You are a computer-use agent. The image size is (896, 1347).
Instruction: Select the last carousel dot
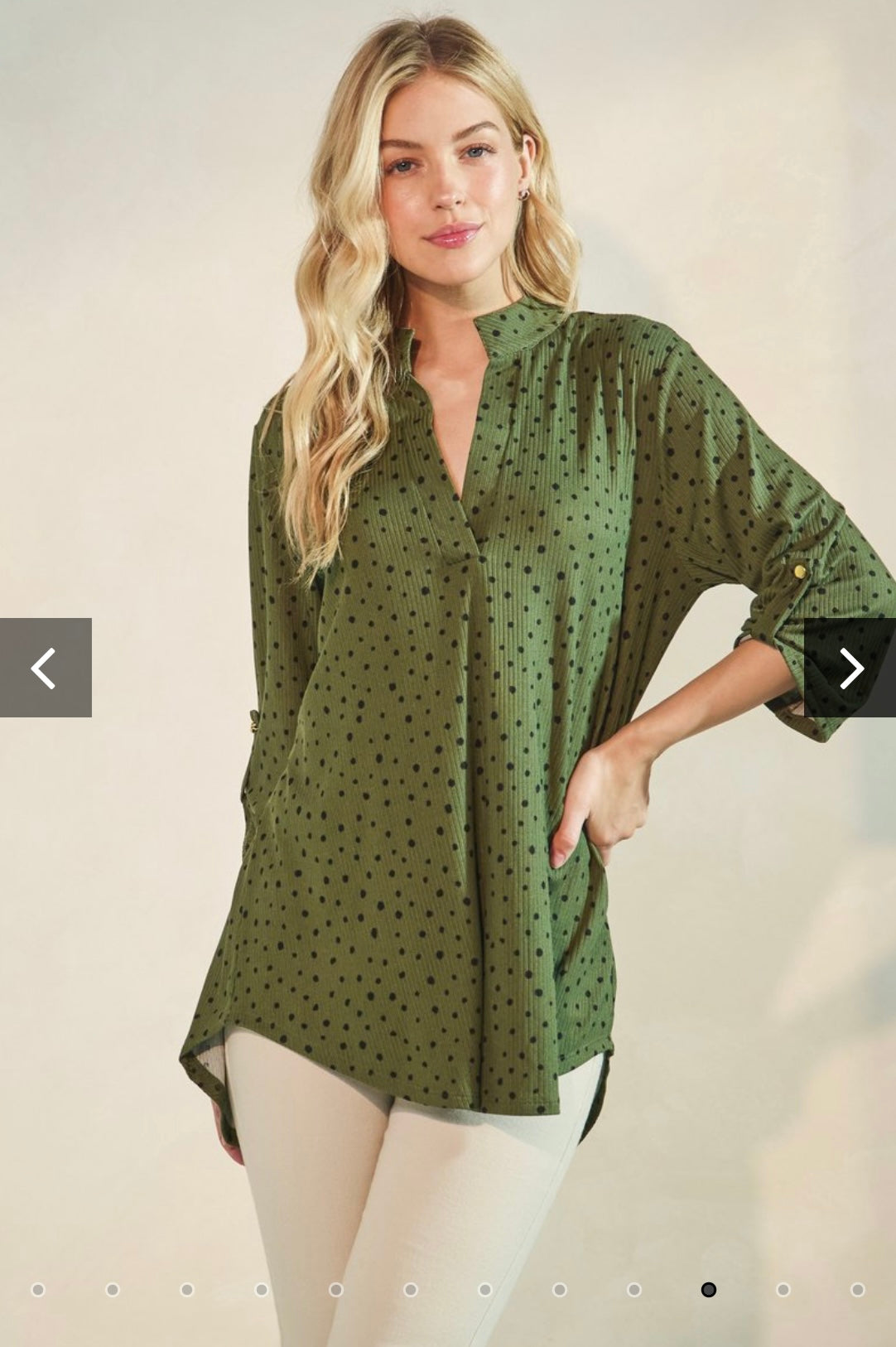click(x=858, y=1289)
